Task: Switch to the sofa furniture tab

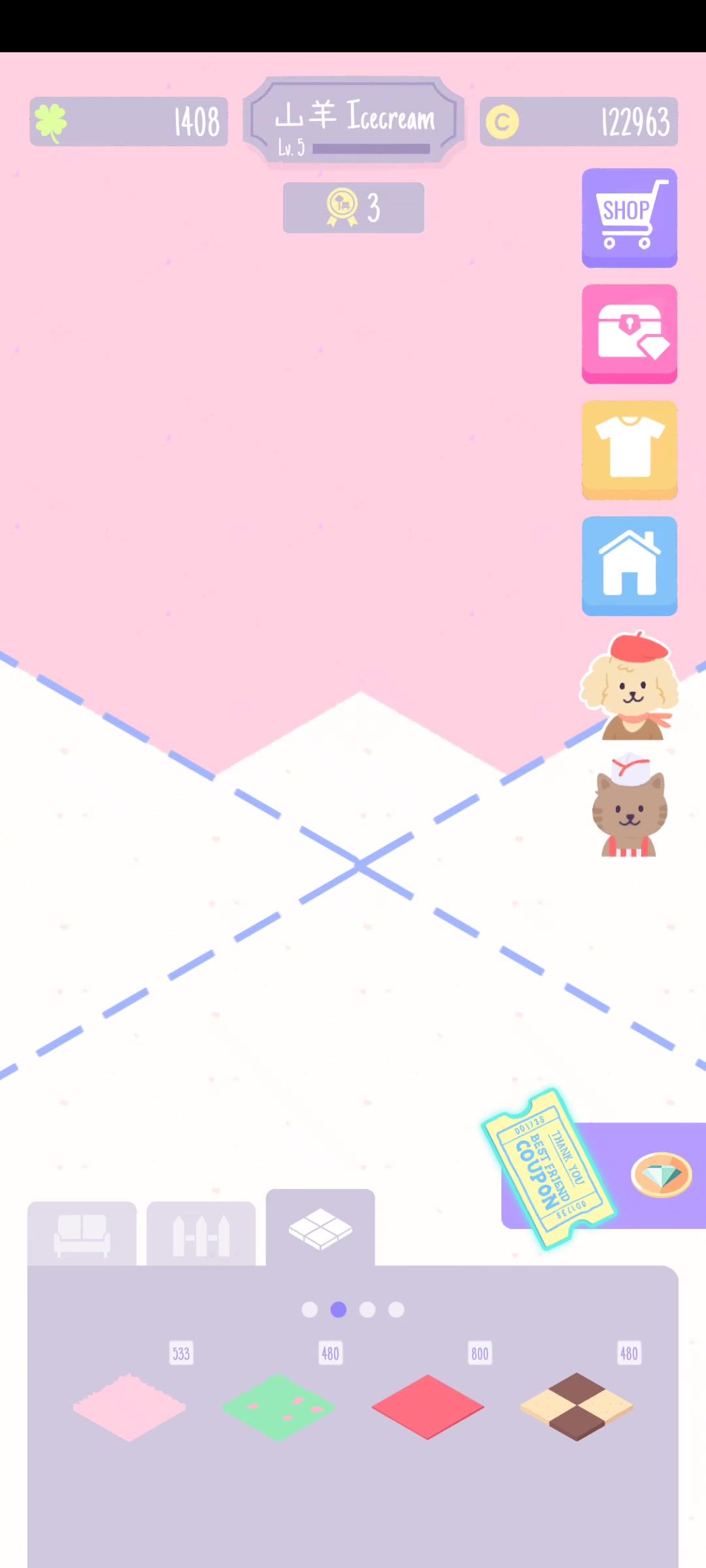Action: coord(82,1233)
